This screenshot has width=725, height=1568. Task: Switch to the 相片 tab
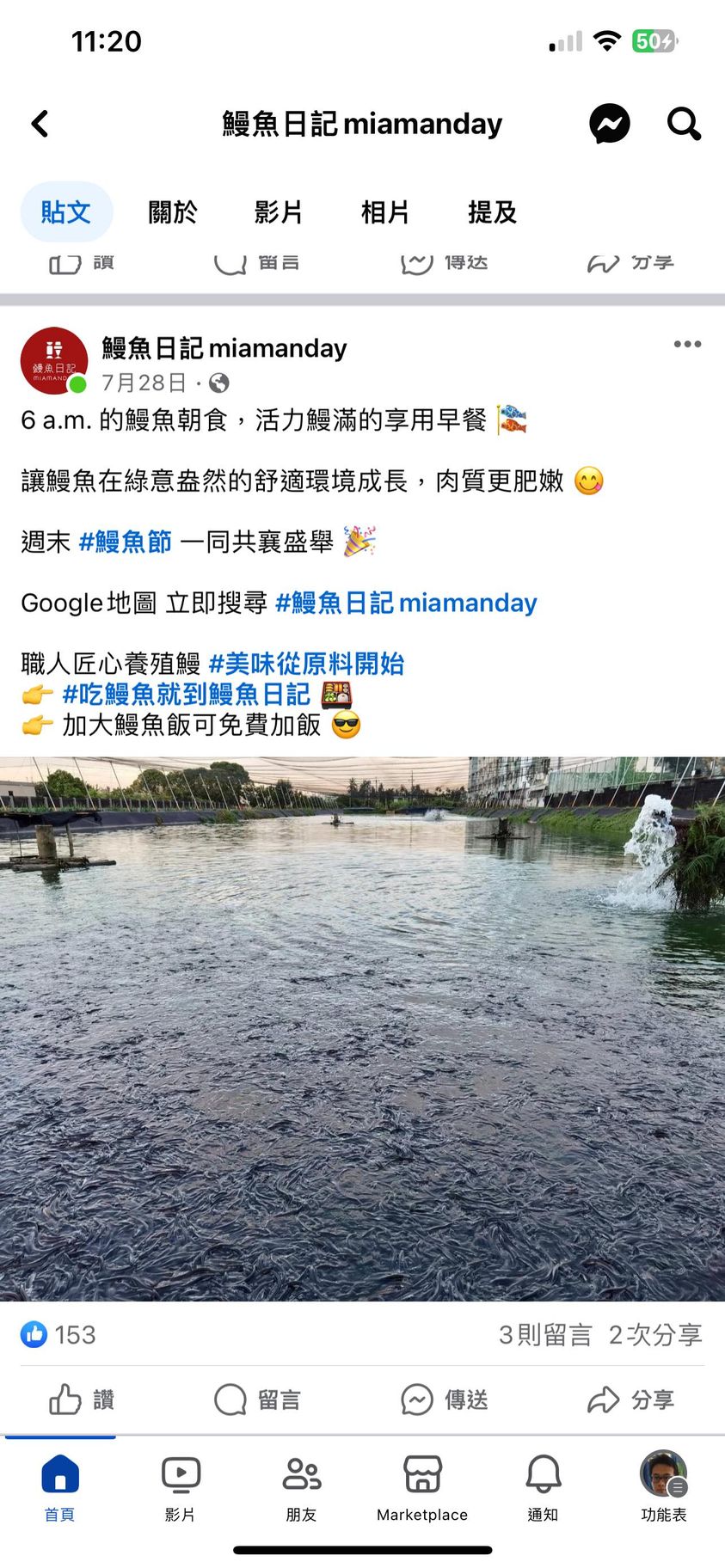384,211
